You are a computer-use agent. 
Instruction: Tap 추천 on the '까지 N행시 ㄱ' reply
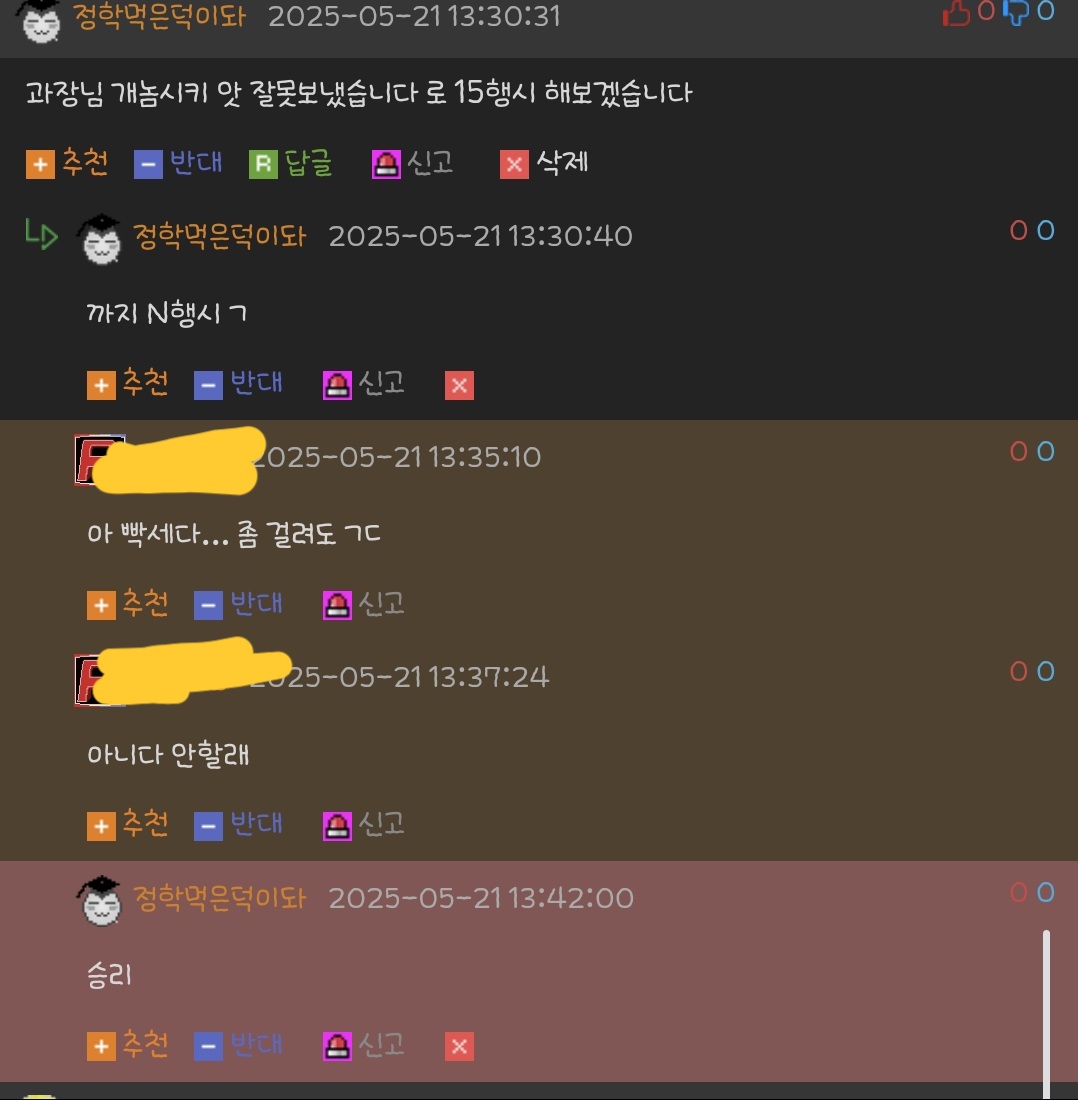coord(128,384)
